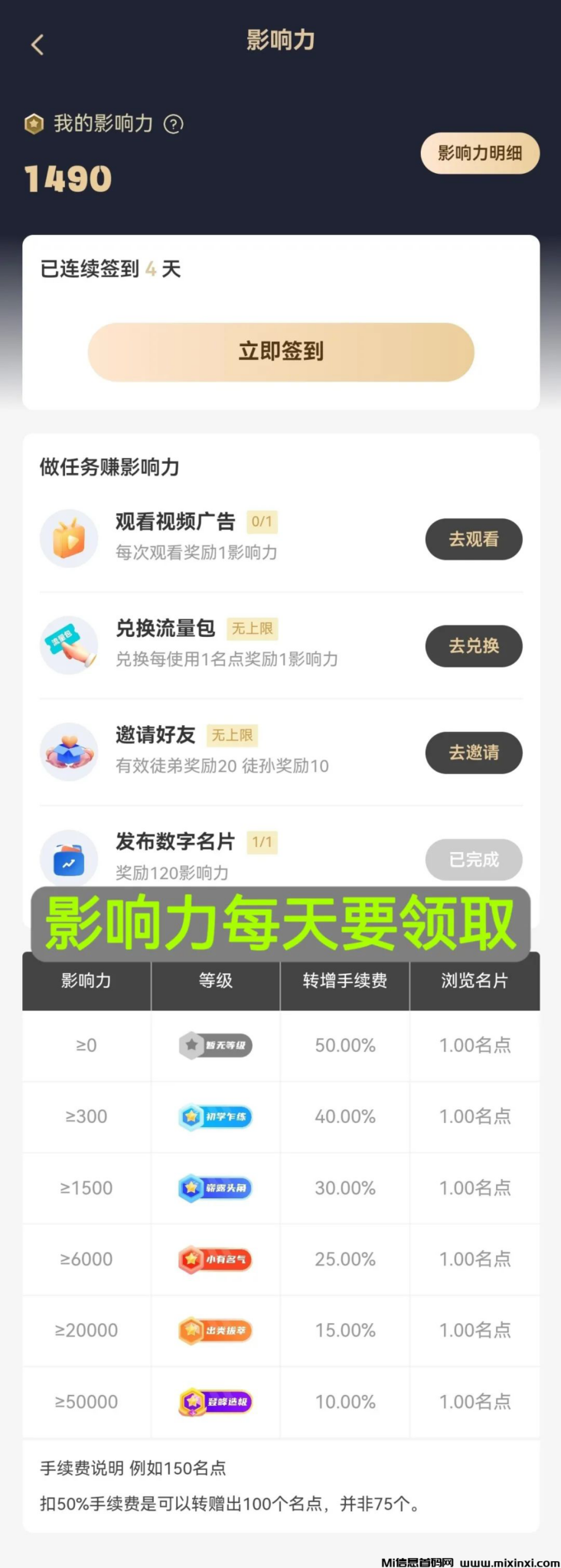Viewport: 561px width, 1568px height.
Task: Click the data package exchange icon
Action: [69, 645]
